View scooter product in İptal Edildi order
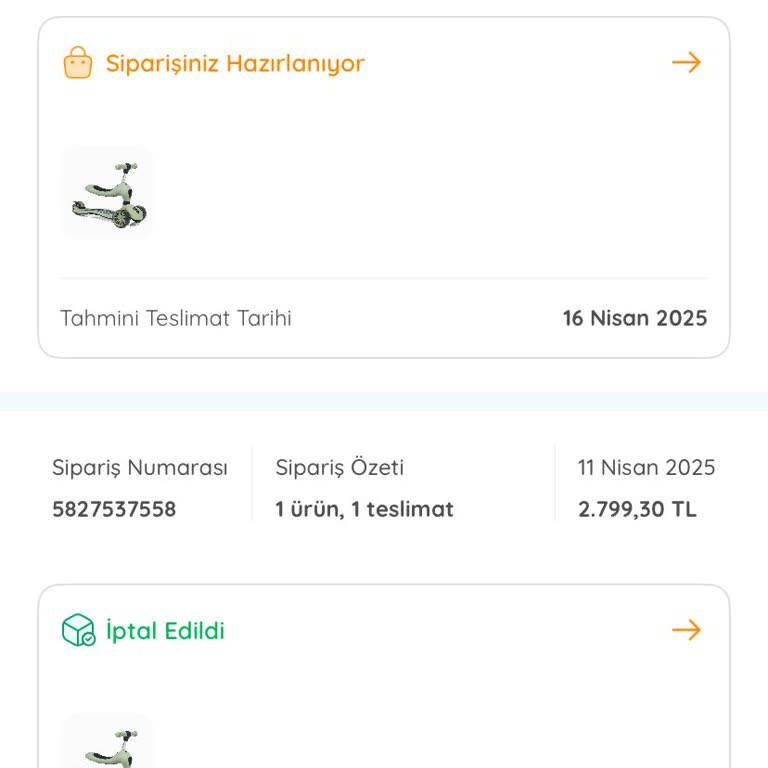 tap(107, 745)
